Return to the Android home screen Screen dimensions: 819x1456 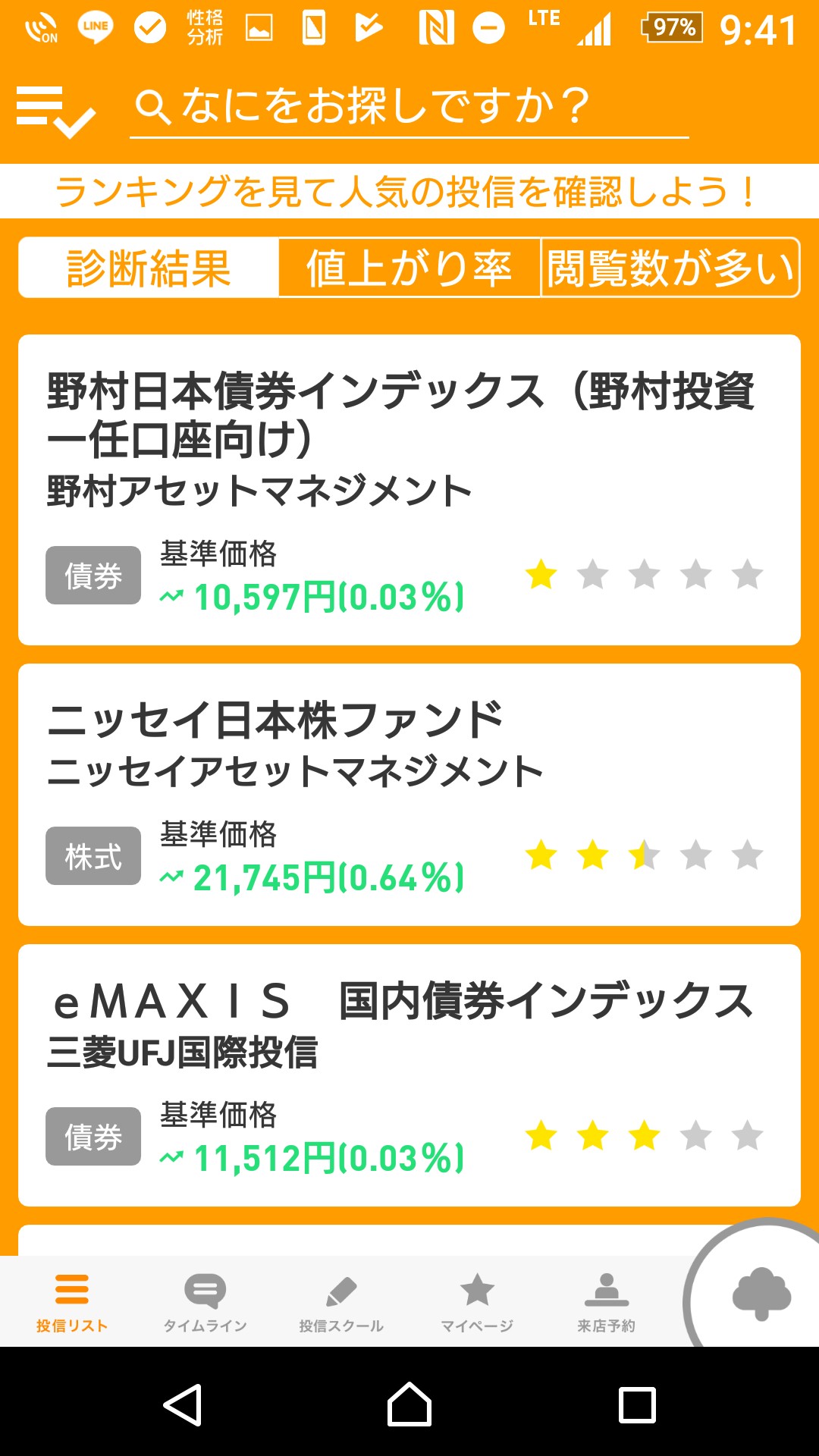pos(409,1404)
